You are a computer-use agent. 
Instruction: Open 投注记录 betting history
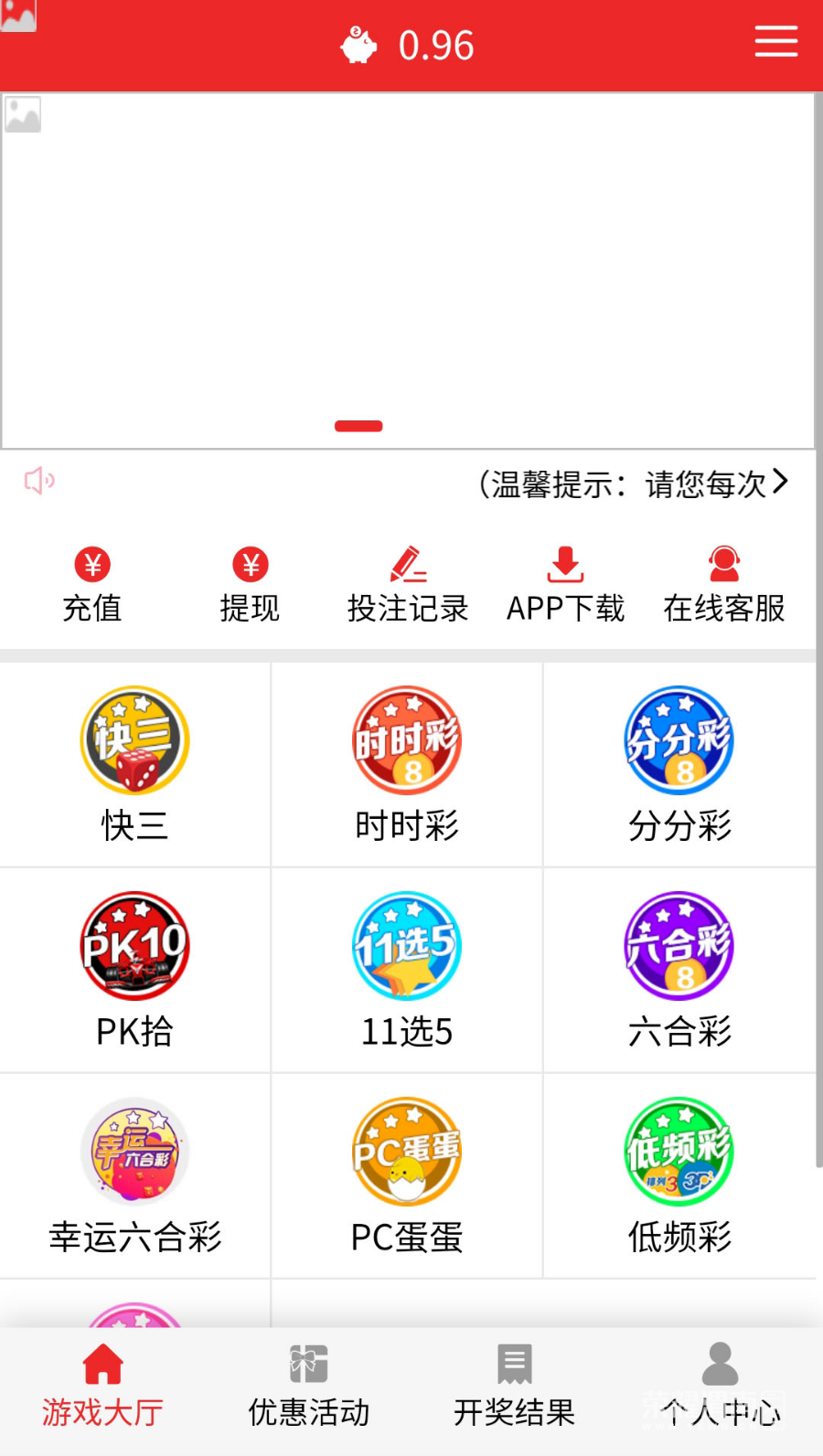[x=407, y=582]
